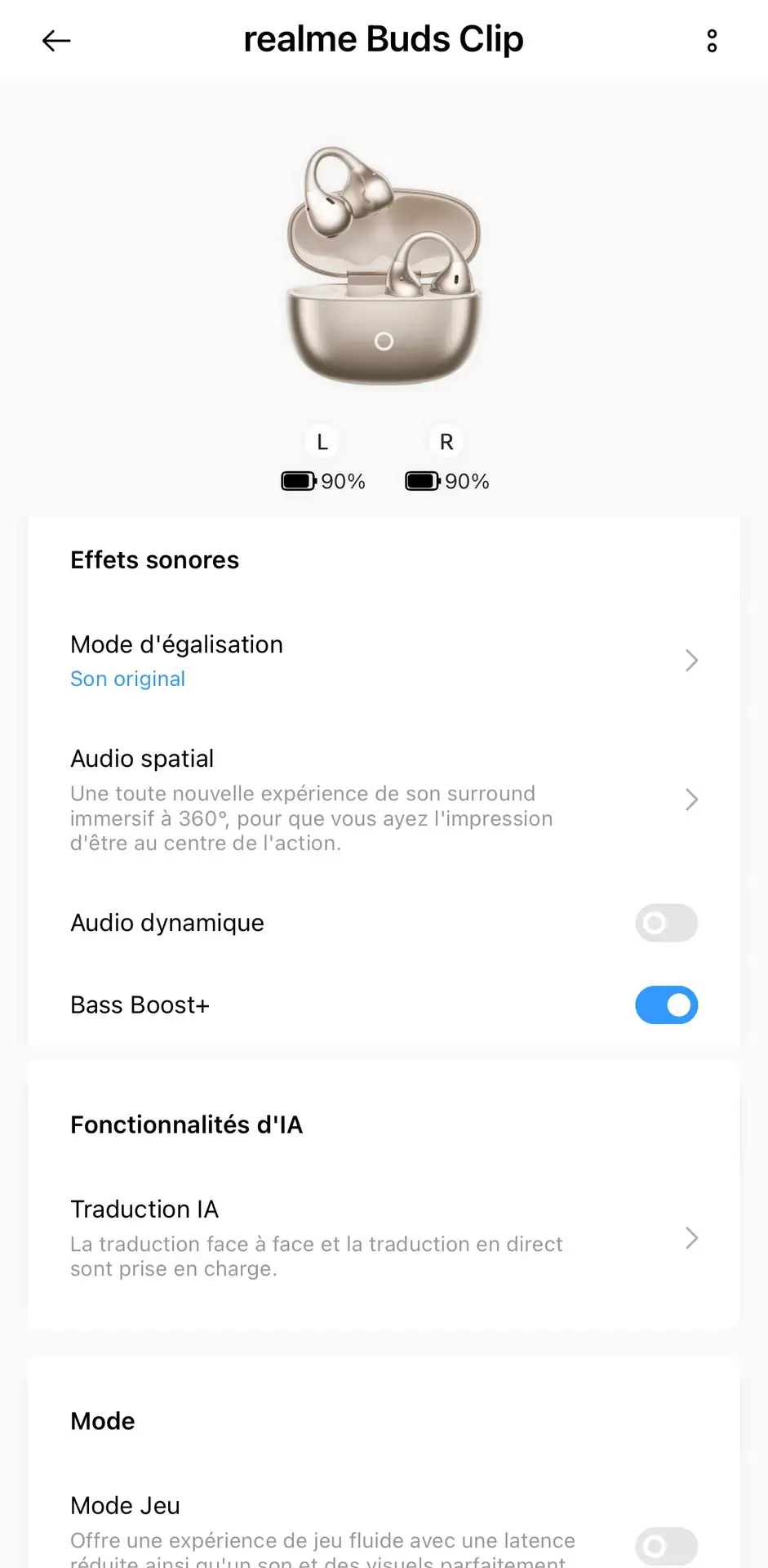This screenshot has height=1568, width=768.
Task: Open the three-dot overflow menu
Action: pyautogui.click(x=711, y=39)
